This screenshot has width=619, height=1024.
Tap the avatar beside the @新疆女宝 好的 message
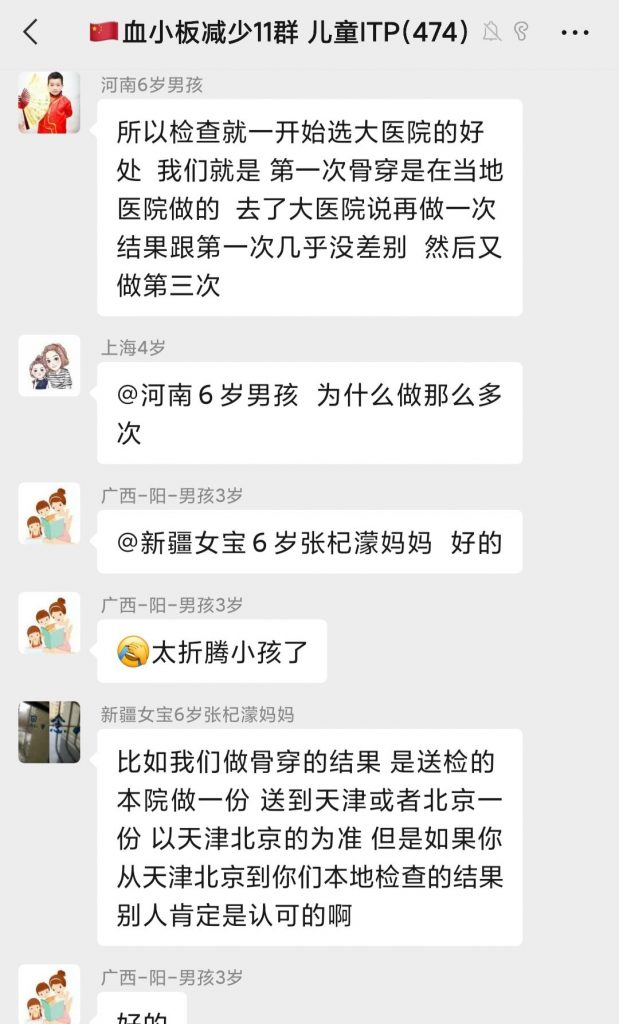tap(49, 514)
